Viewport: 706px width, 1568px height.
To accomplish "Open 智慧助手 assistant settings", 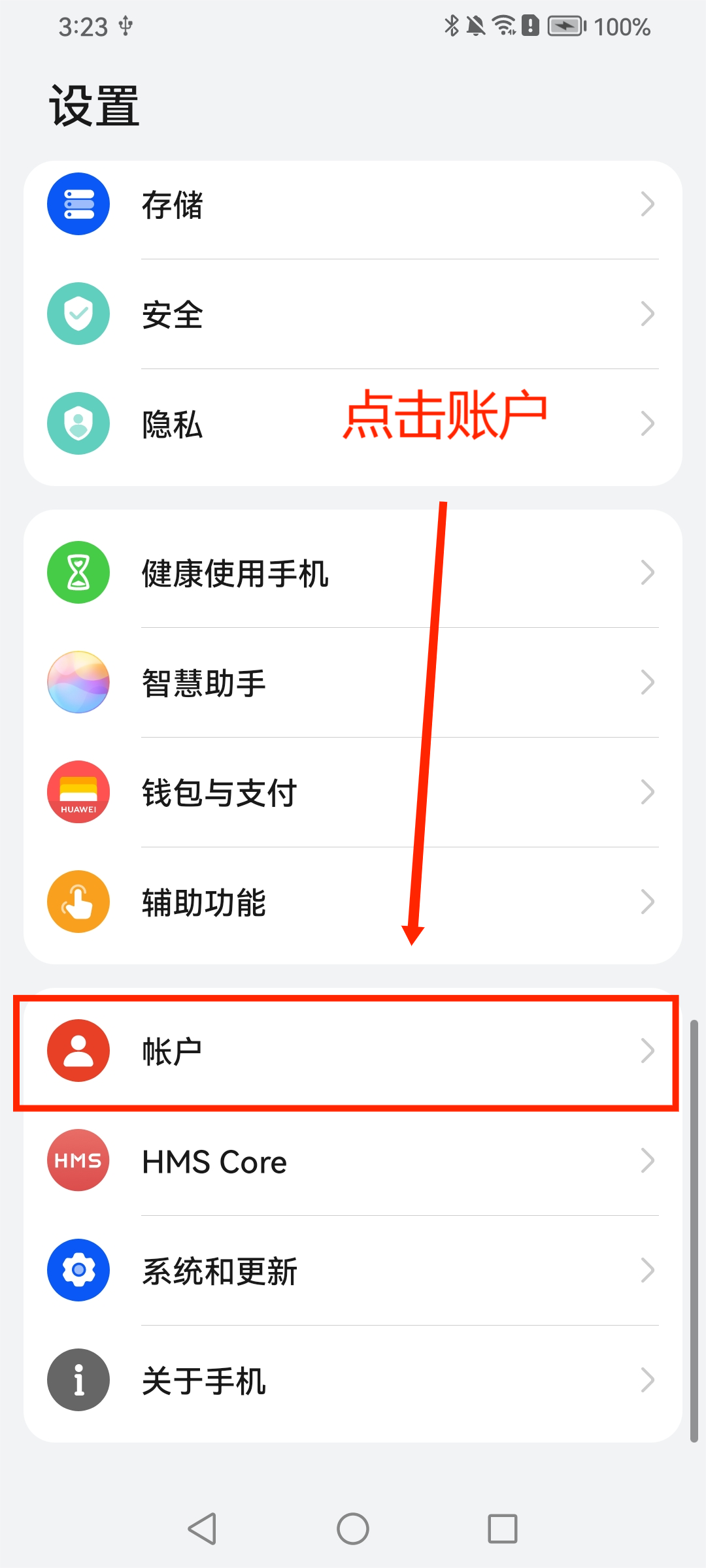I will click(x=353, y=683).
